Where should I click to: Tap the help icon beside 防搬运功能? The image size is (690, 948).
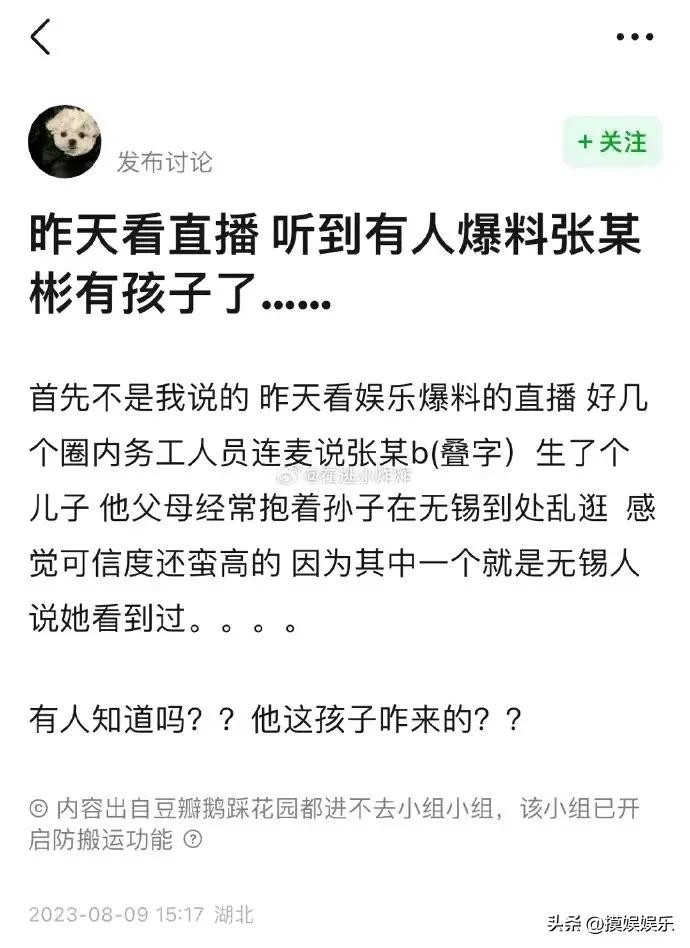(x=194, y=839)
